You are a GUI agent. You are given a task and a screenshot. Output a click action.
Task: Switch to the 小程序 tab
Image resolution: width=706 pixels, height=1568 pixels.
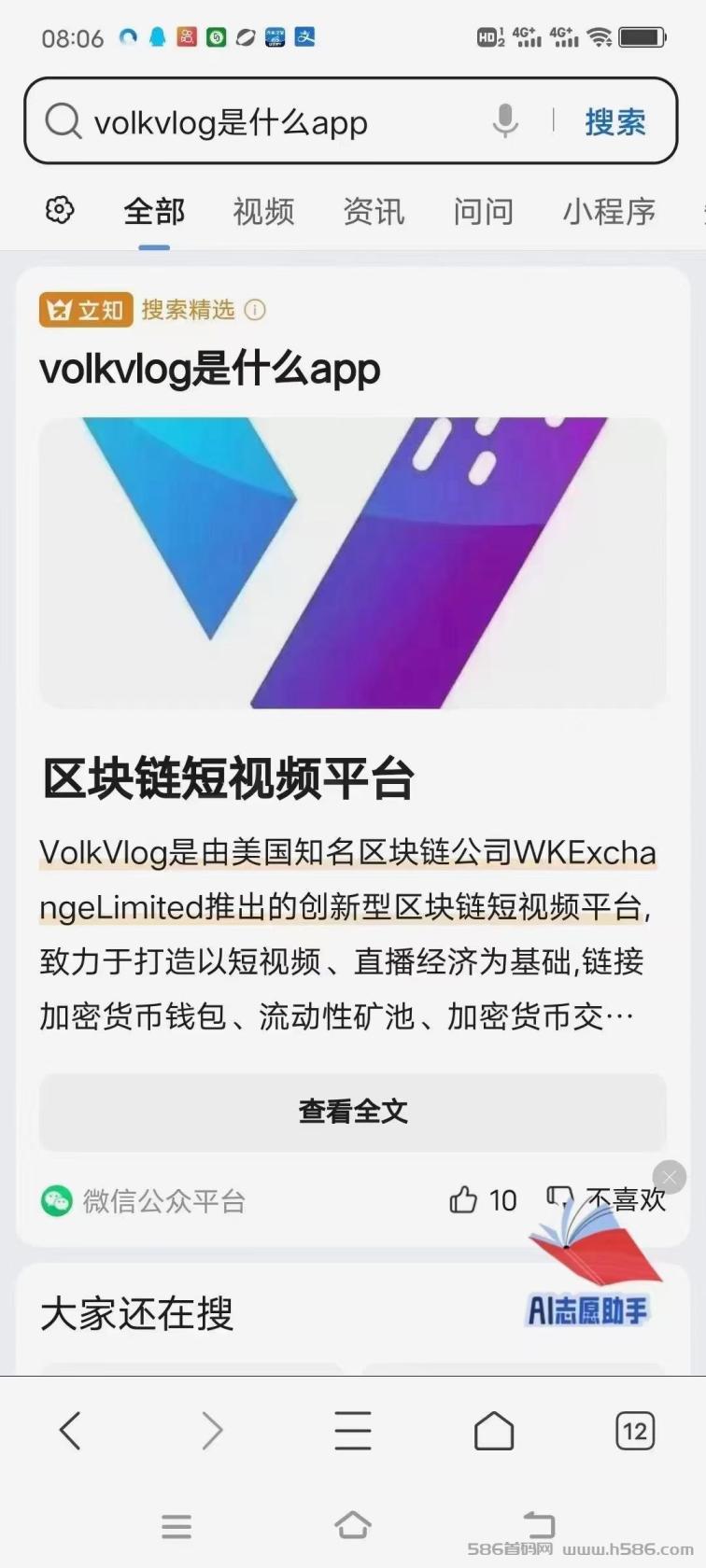(x=609, y=212)
